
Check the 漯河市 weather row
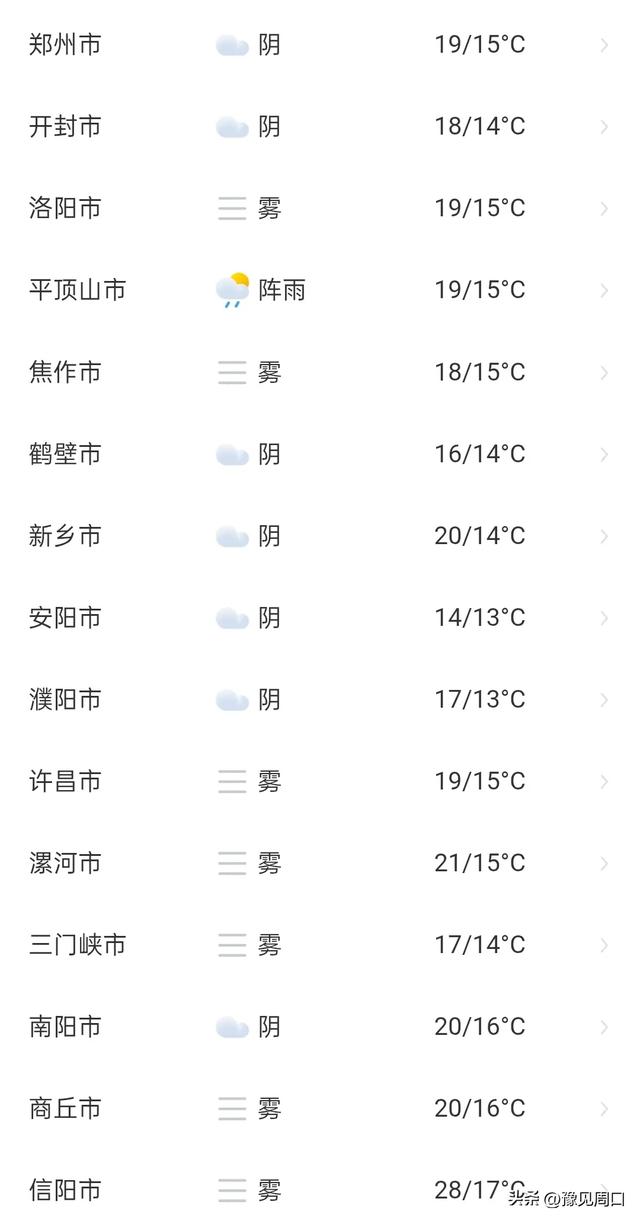click(x=320, y=864)
